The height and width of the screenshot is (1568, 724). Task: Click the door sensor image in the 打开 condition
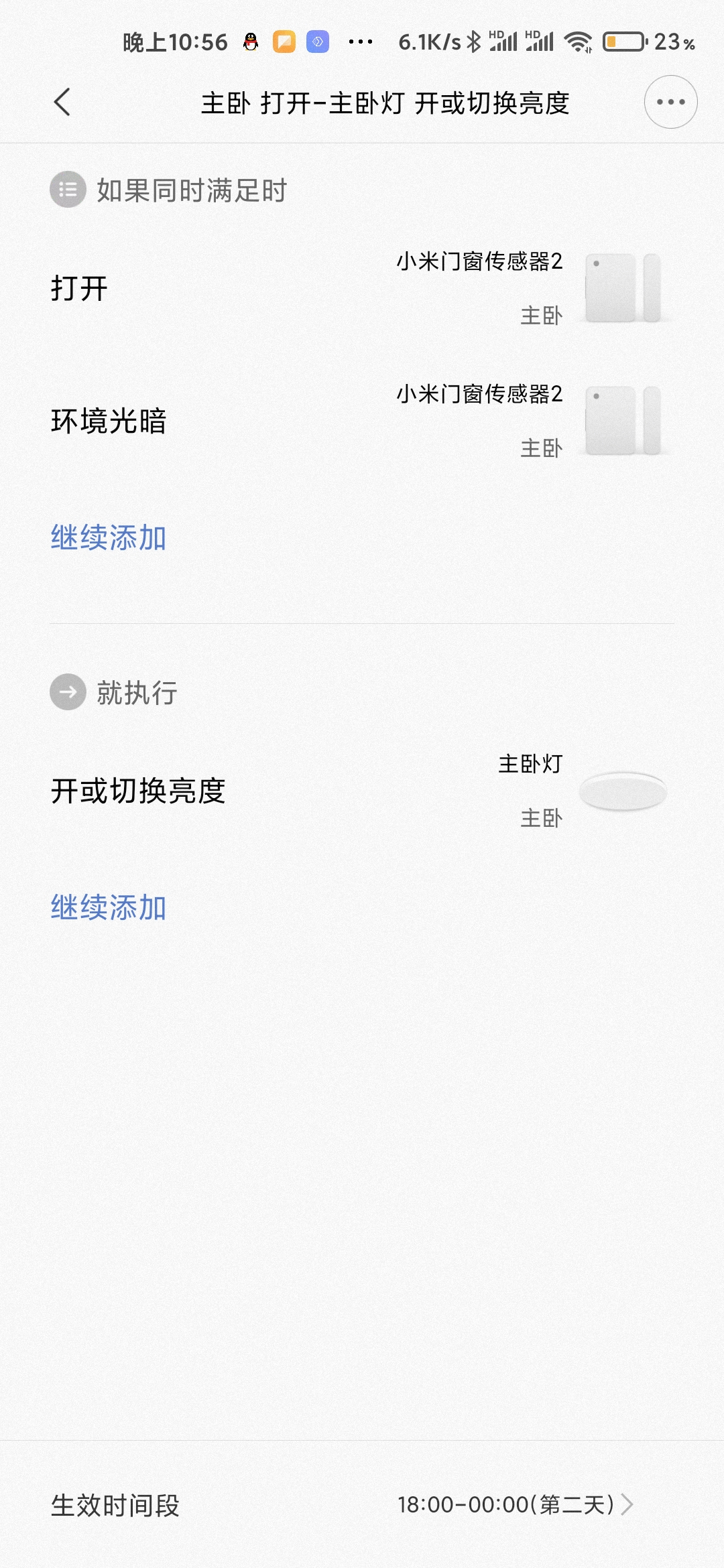pos(623,288)
